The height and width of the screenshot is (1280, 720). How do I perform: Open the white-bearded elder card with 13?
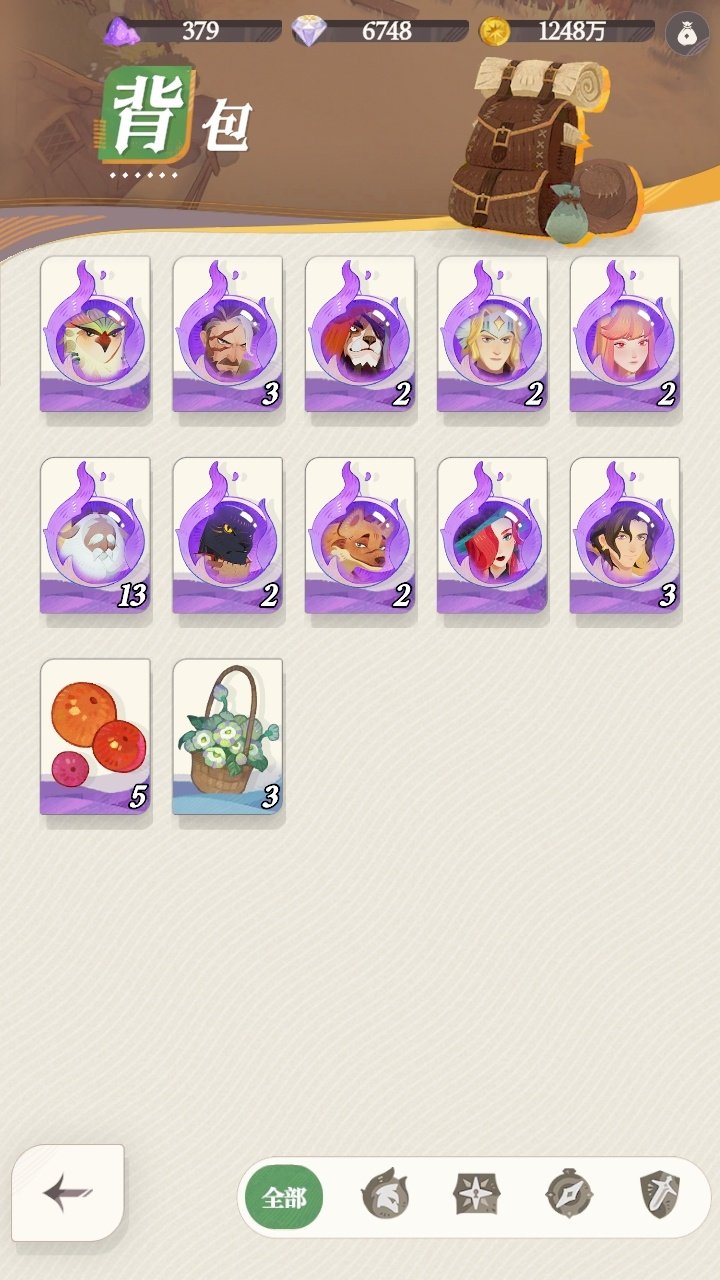click(x=95, y=535)
